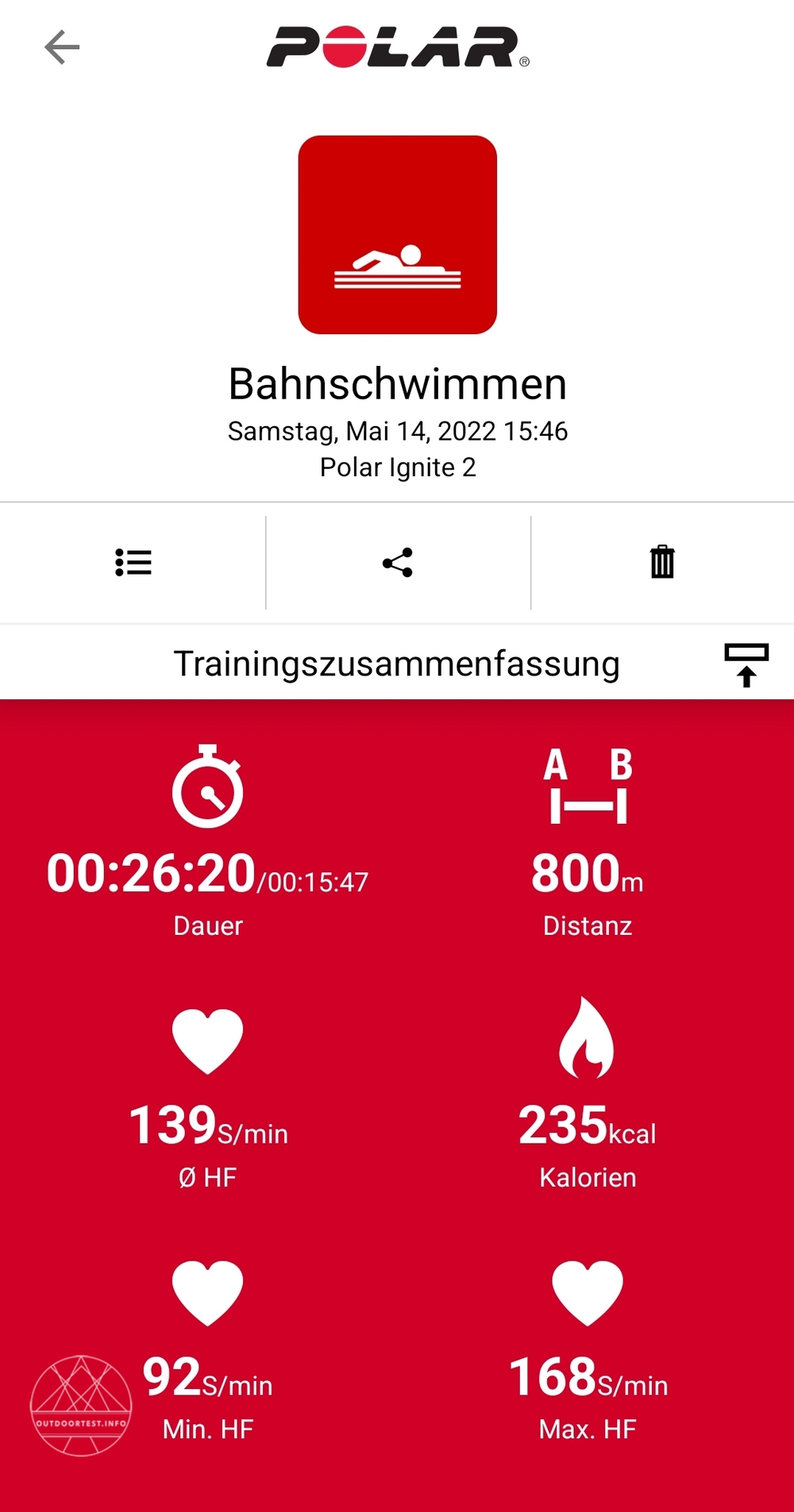Delete this training with the trash icon
Image resolution: width=794 pixels, height=1512 pixels.
pyautogui.click(x=662, y=563)
